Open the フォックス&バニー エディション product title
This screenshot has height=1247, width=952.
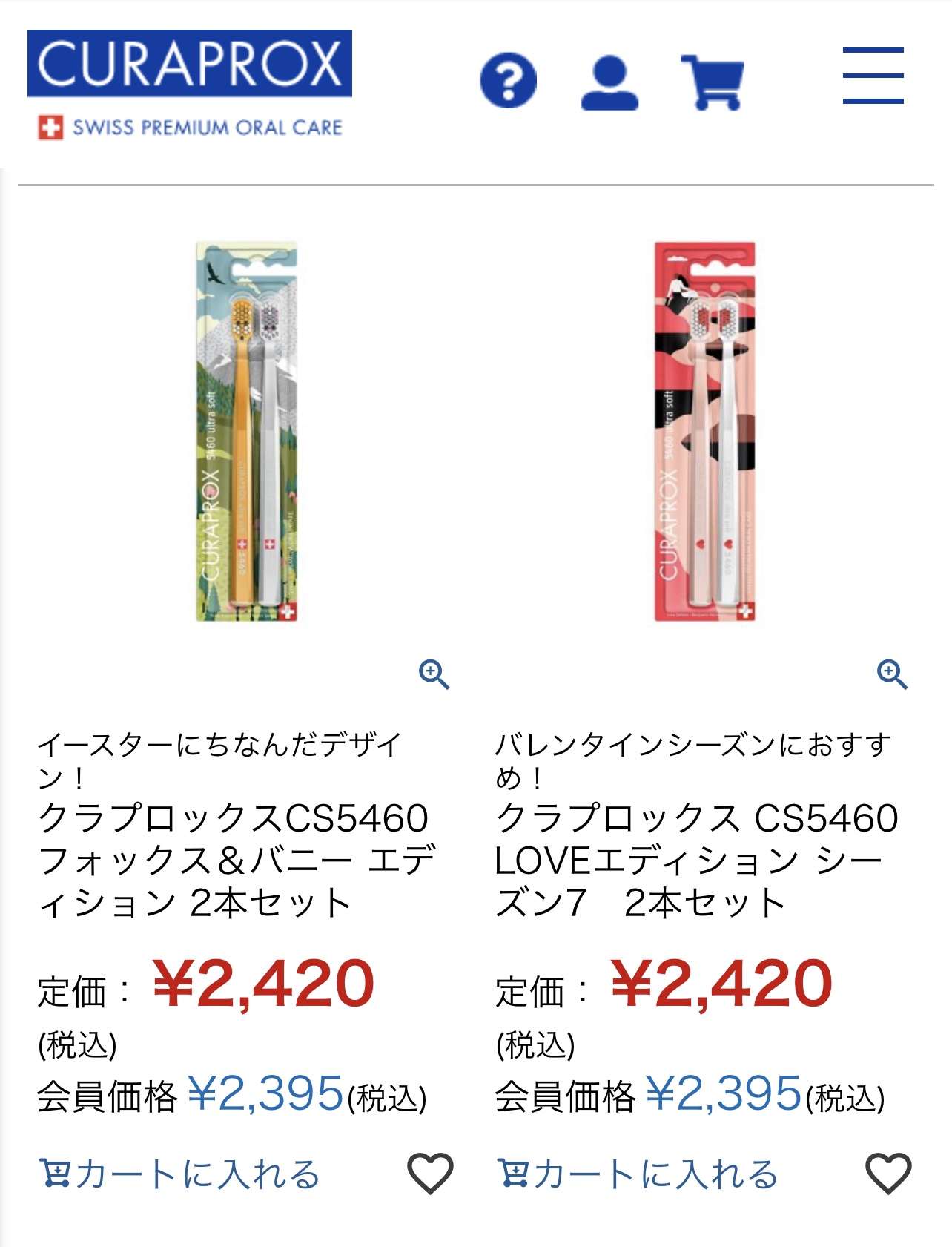236,861
